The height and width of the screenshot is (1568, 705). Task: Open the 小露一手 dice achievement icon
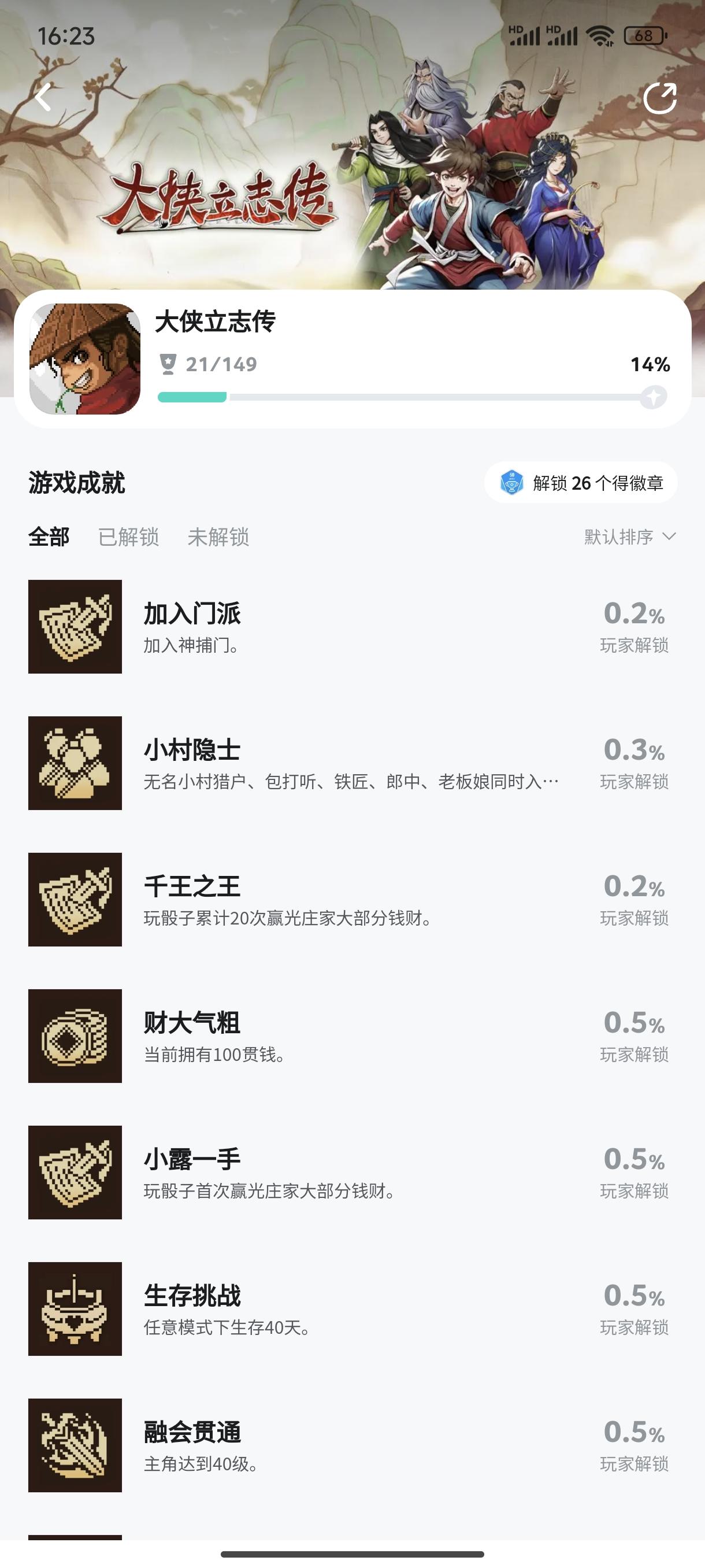[76, 1171]
